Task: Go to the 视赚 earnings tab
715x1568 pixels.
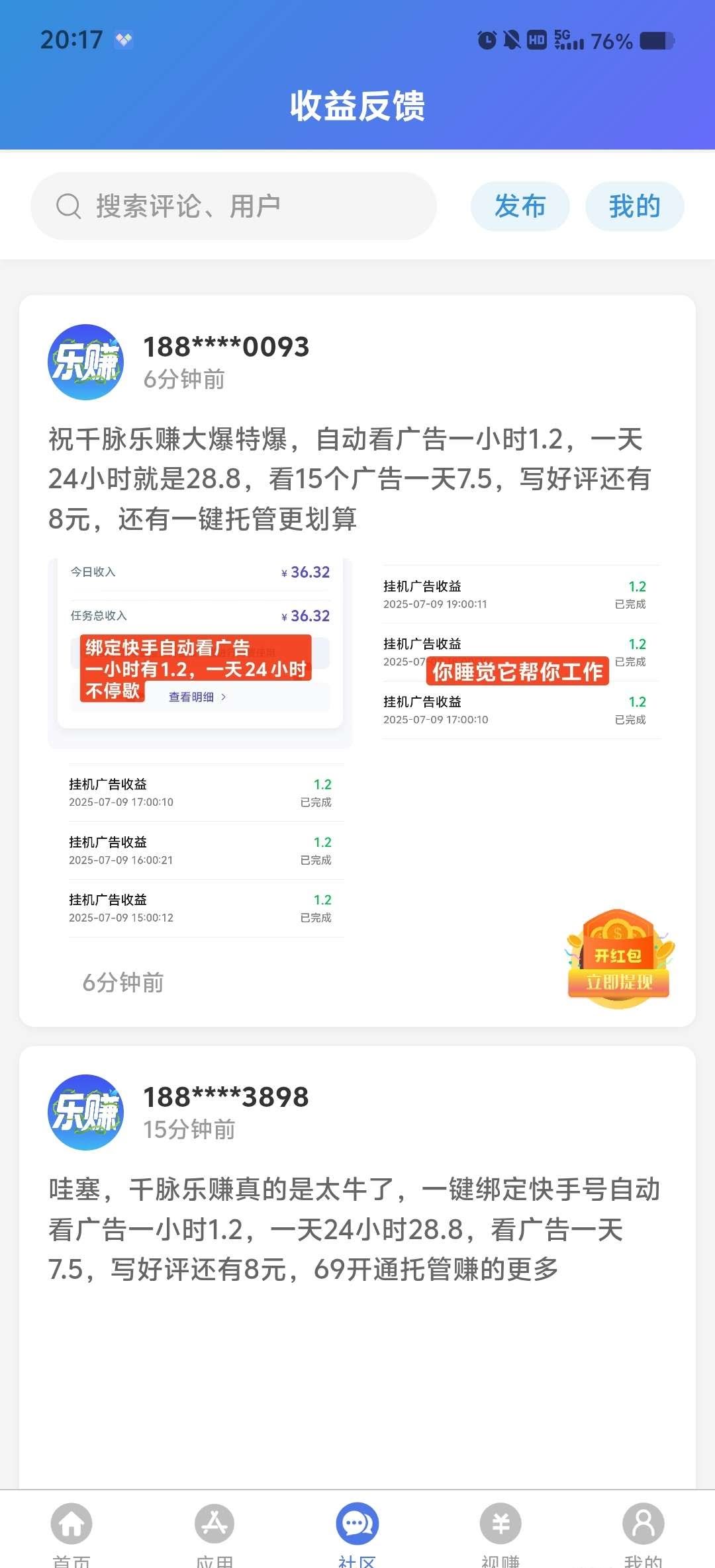Action: (x=501, y=1532)
